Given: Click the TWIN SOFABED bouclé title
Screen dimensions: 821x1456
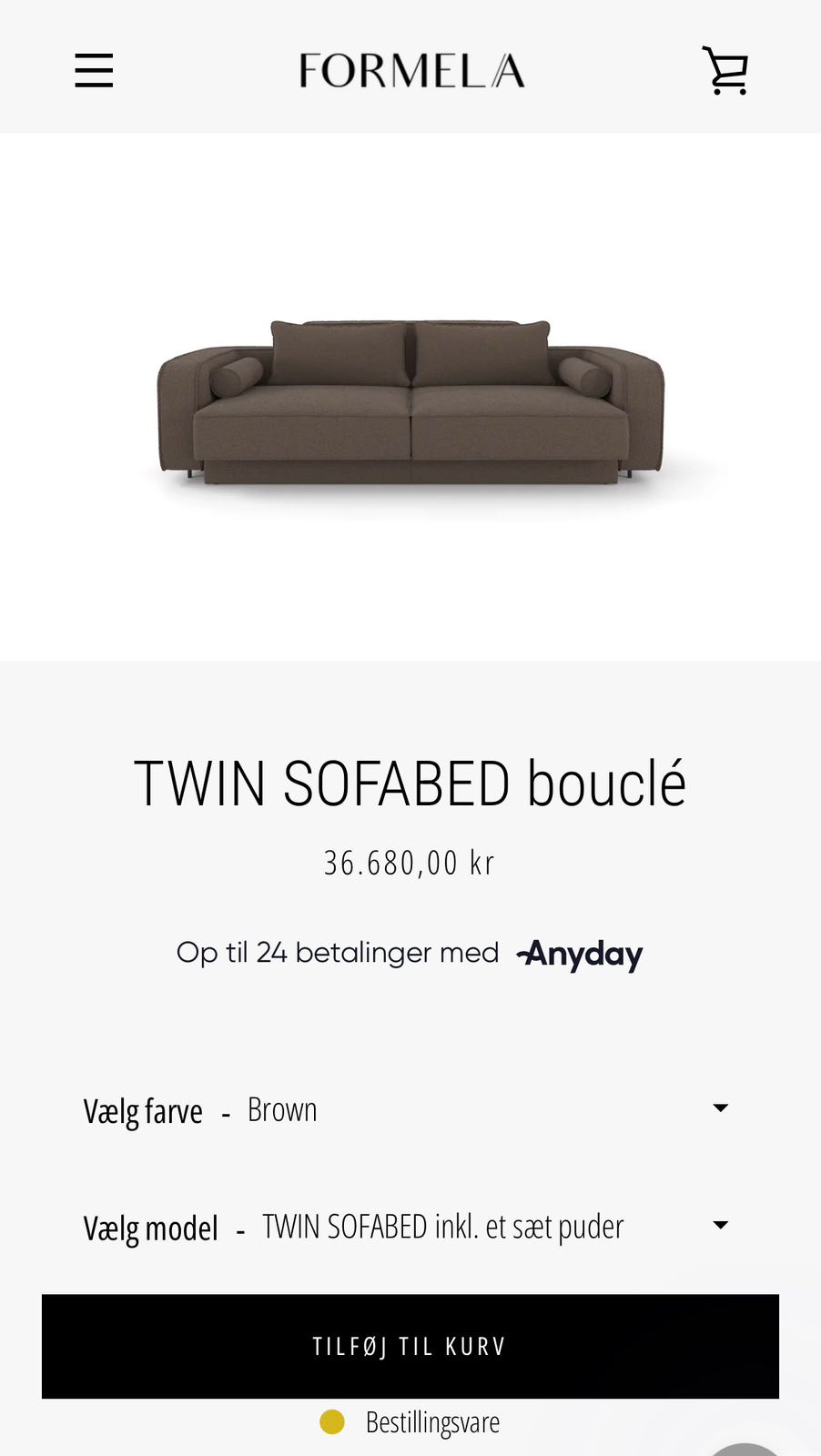Looking at the screenshot, I should point(410,781).
